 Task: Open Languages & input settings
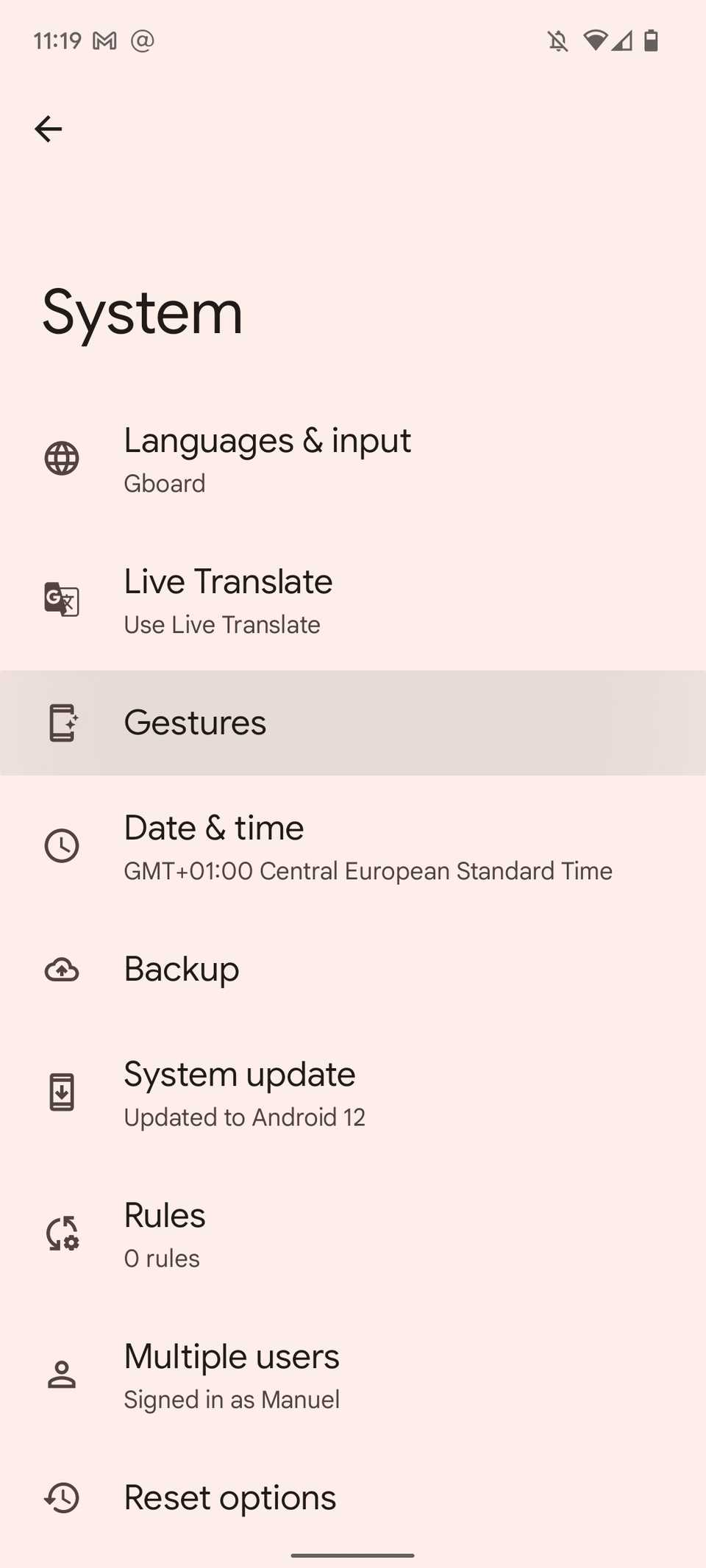coord(267,459)
